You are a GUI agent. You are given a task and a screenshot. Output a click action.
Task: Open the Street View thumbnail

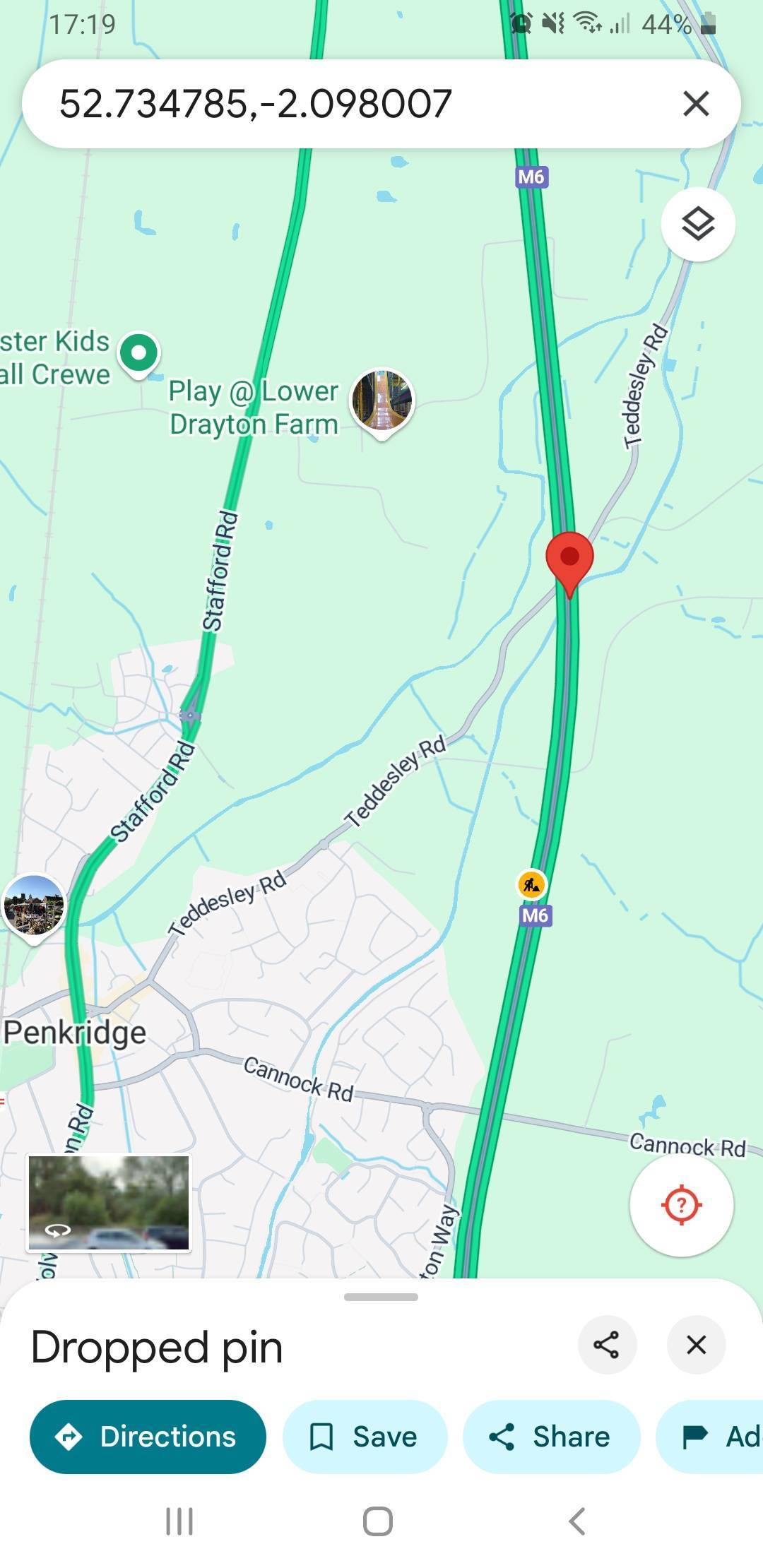point(109,1203)
